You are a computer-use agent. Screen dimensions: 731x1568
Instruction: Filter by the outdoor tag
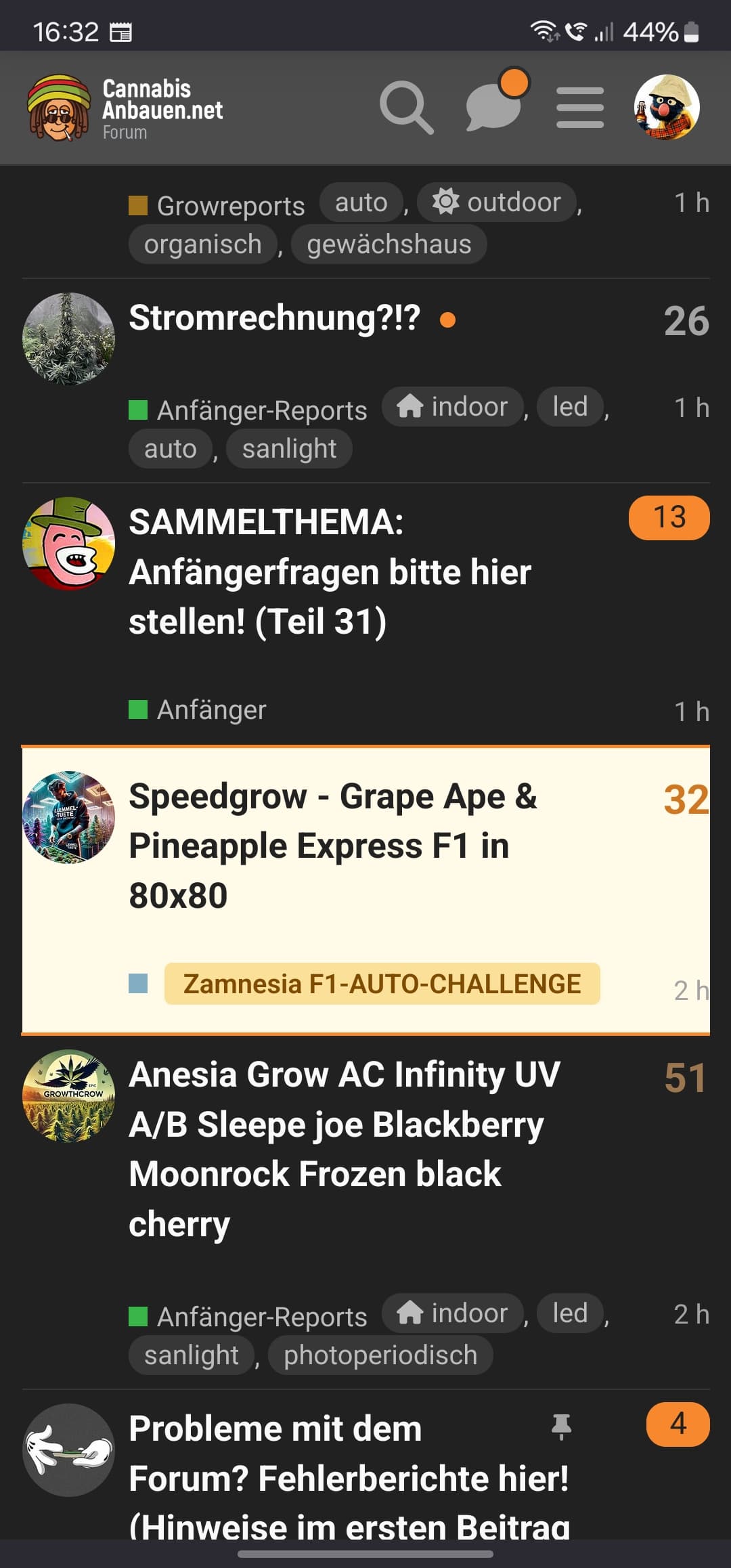tap(497, 202)
